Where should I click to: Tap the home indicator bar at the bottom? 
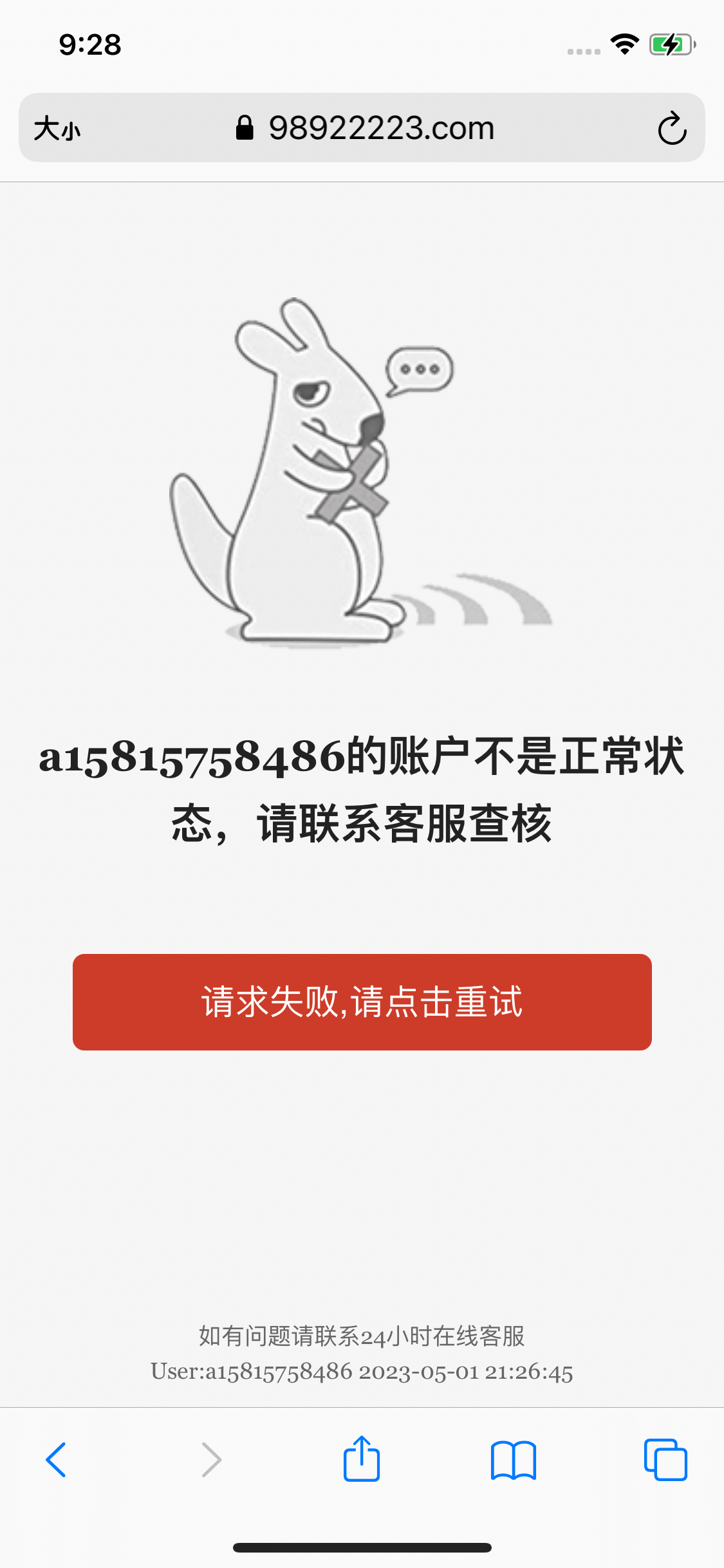pyautogui.click(x=362, y=1547)
